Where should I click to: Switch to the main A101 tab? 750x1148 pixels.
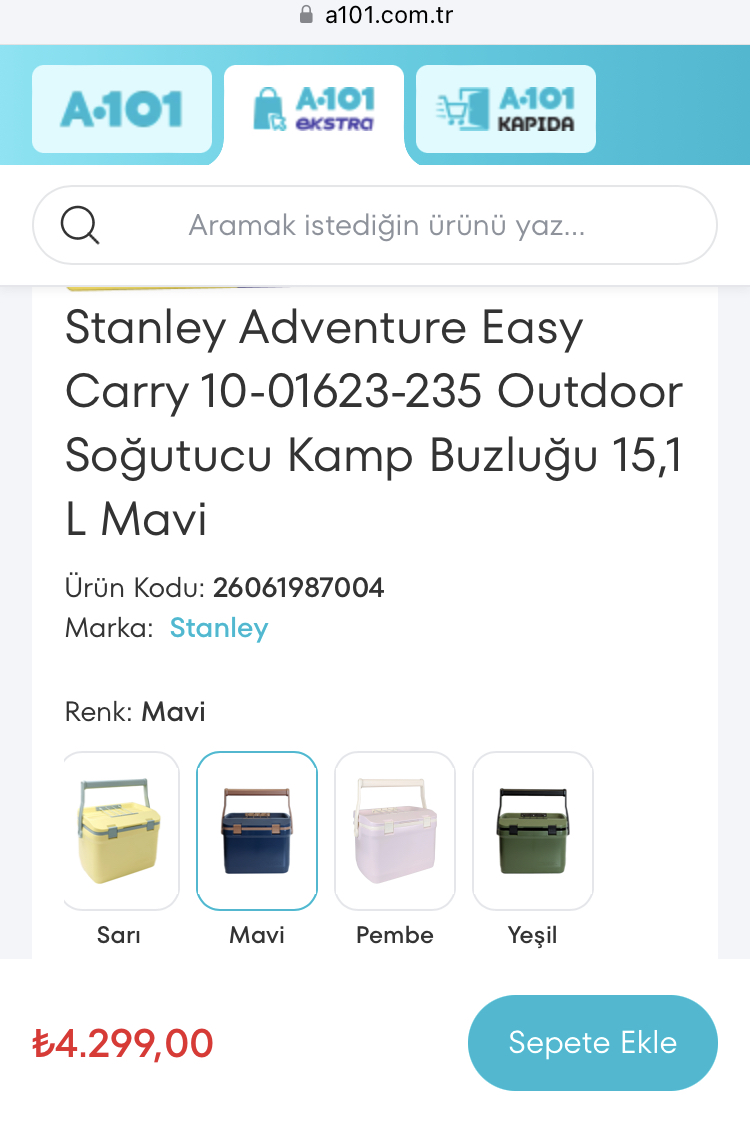(122, 109)
